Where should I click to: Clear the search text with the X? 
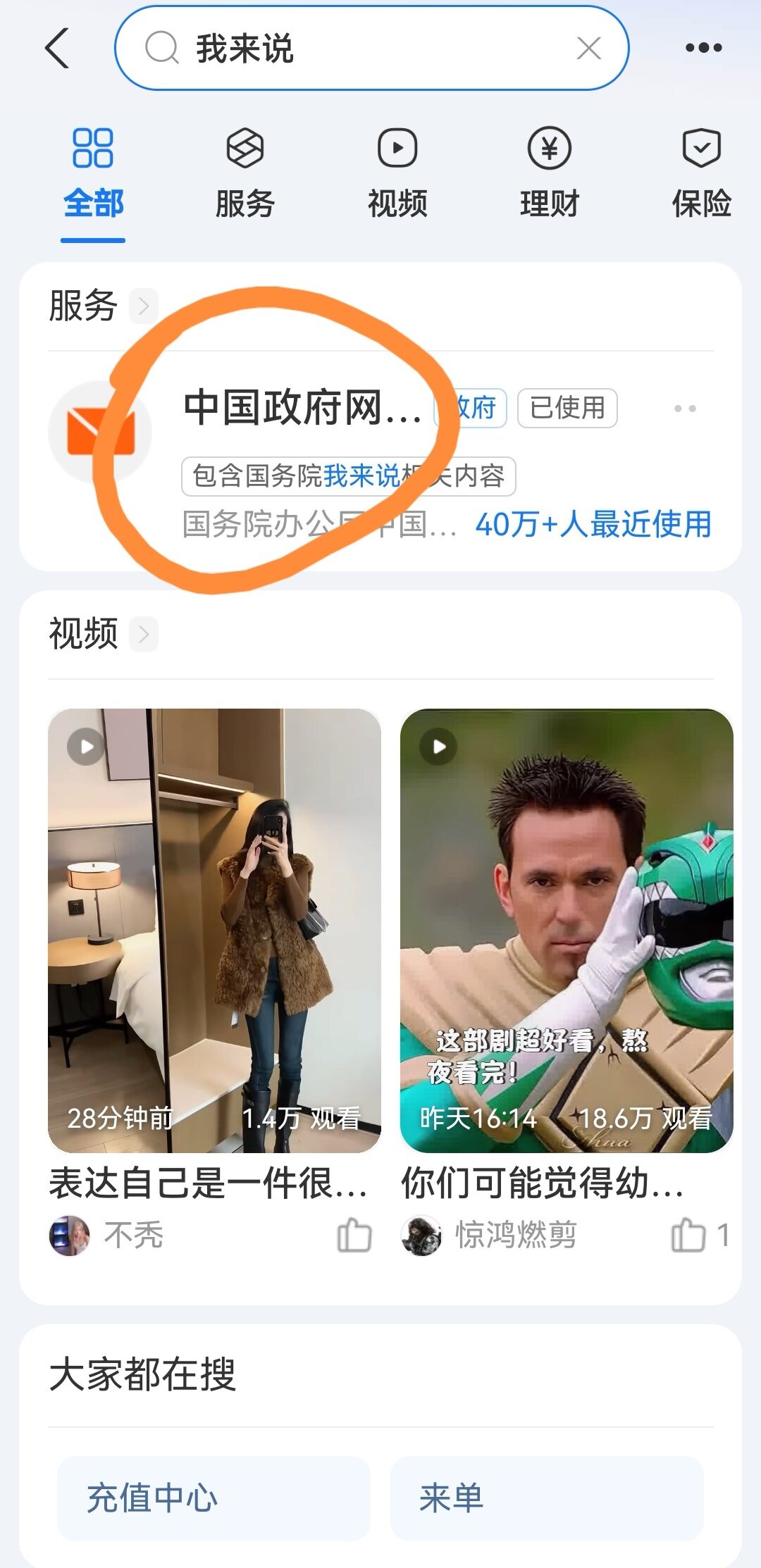click(588, 49)
